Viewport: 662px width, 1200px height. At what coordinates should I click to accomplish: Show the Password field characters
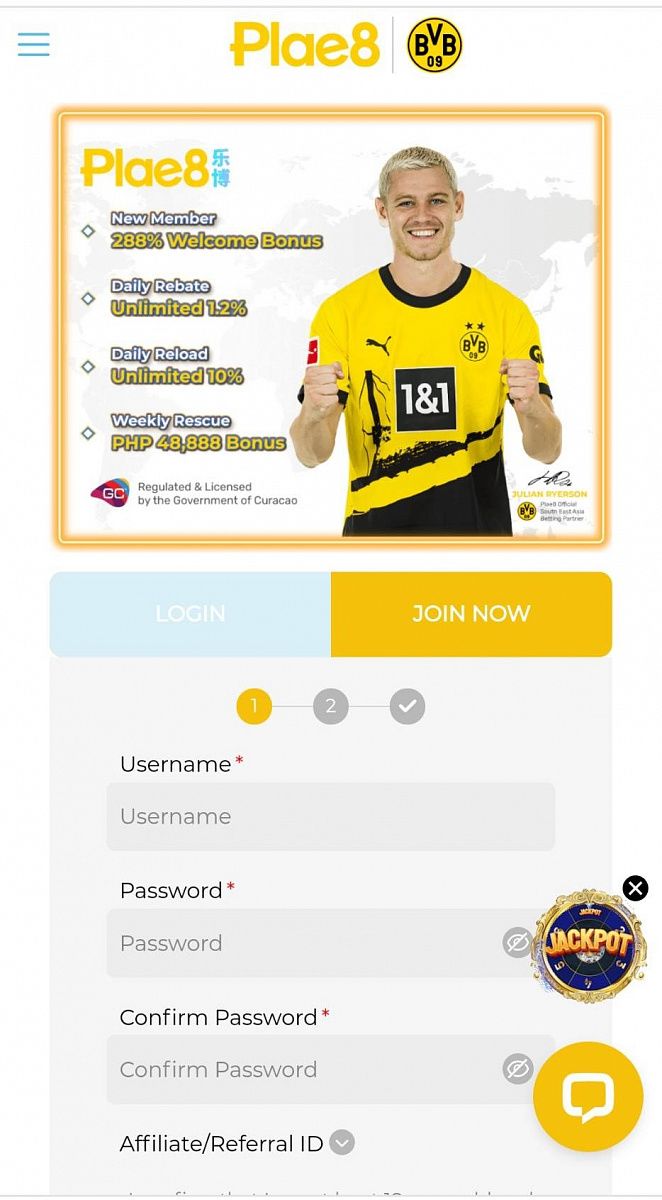pyautogui.click(x=517, y=943)
